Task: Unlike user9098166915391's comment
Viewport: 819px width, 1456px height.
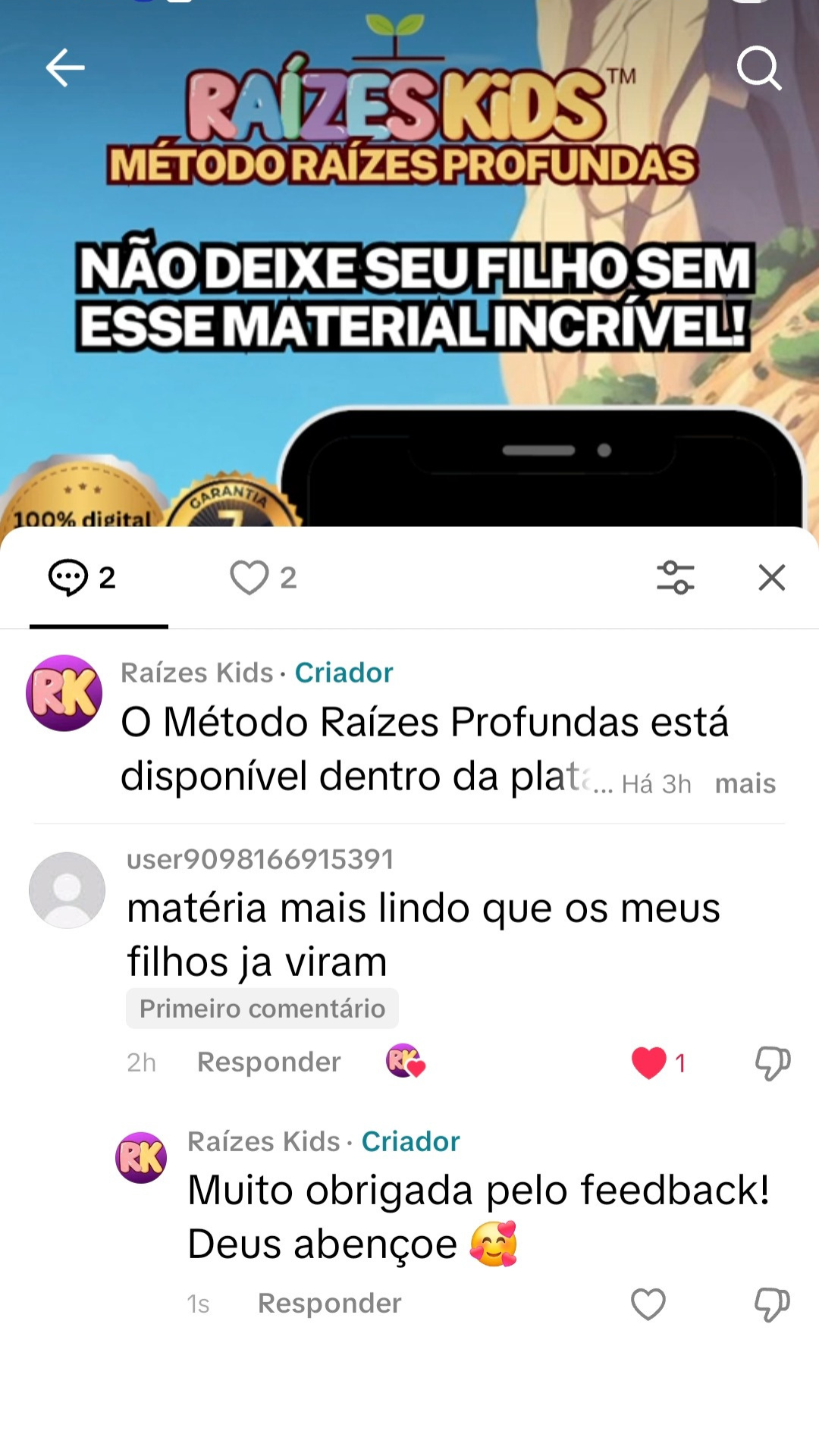Action: click(649, 1062)
